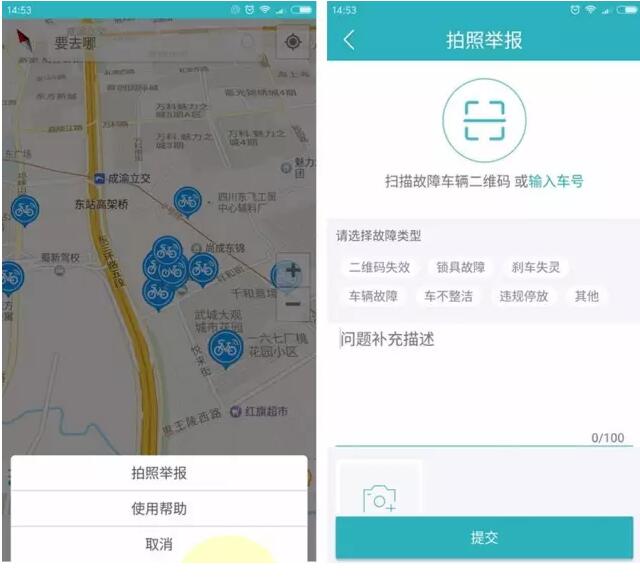The image size is (640, 586).
Task: Recenter map with the location target icon
Action: [293, 42]
